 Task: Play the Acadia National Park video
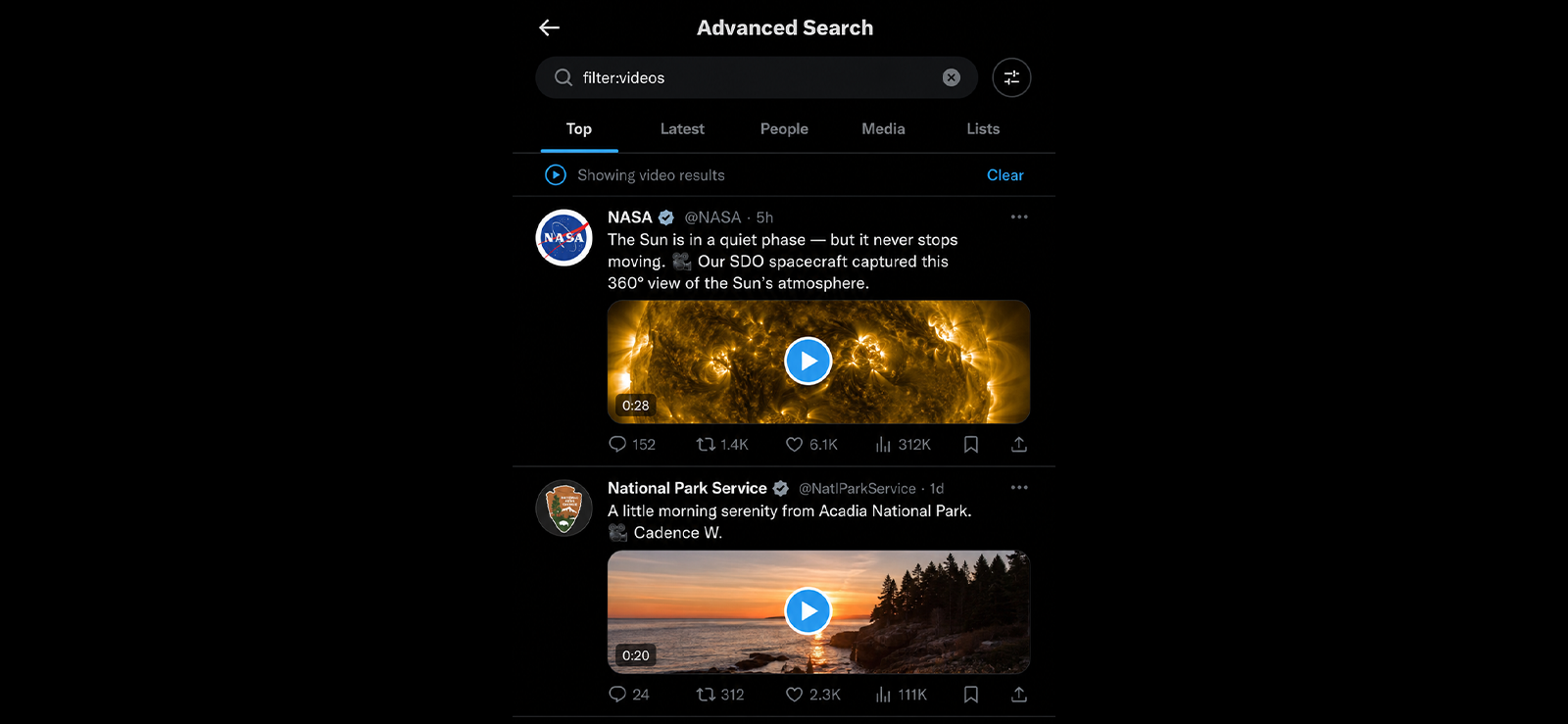tap(808, 610)
